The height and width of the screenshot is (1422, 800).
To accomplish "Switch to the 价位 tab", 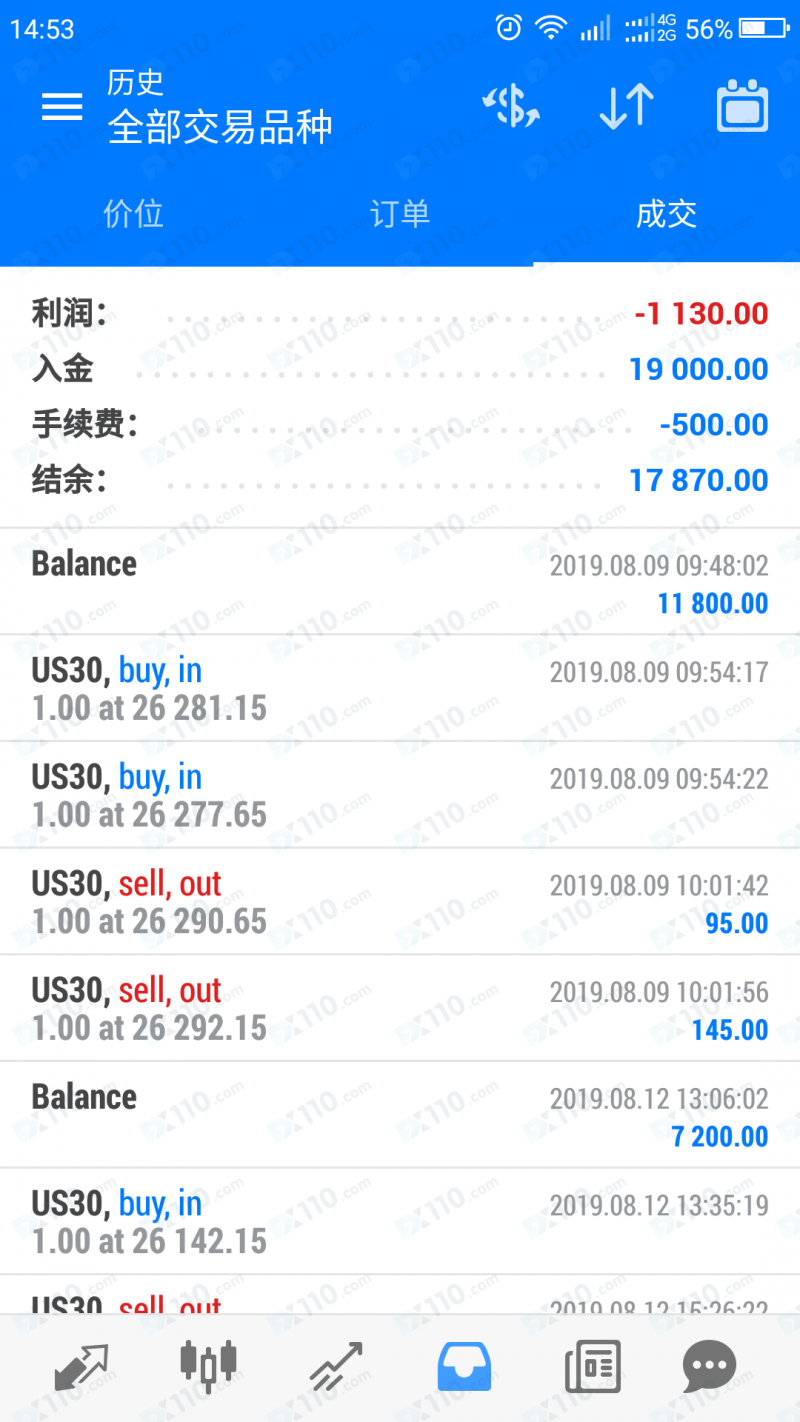I will pos(133,213).
